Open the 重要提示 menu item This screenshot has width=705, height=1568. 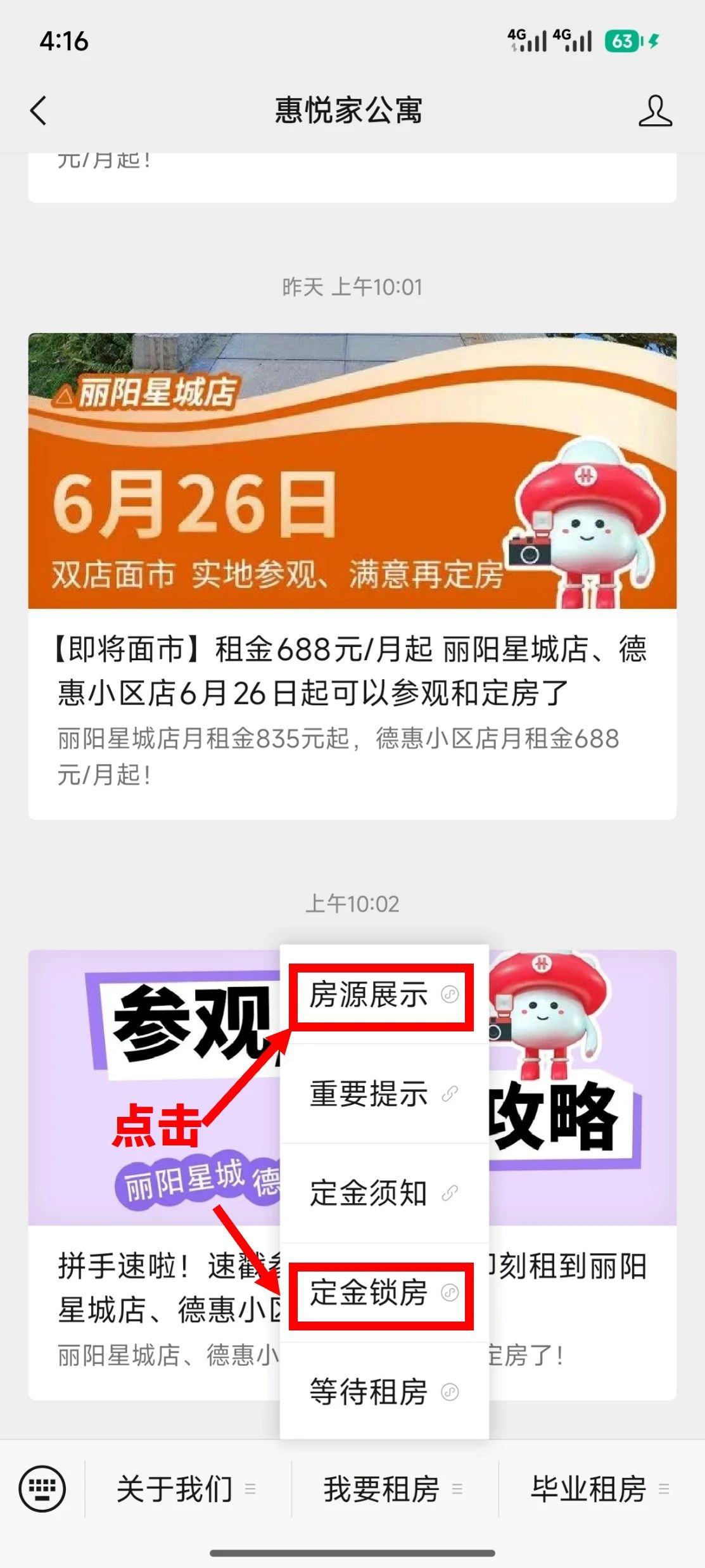(381, 1094)
